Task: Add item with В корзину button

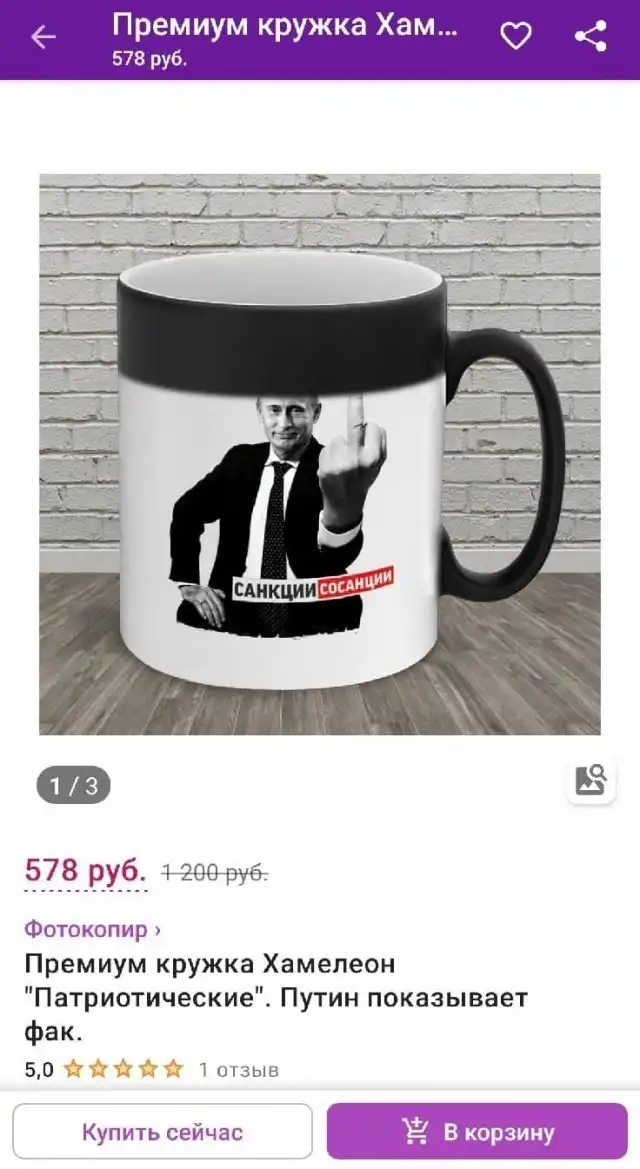Action: point(477,1132)
